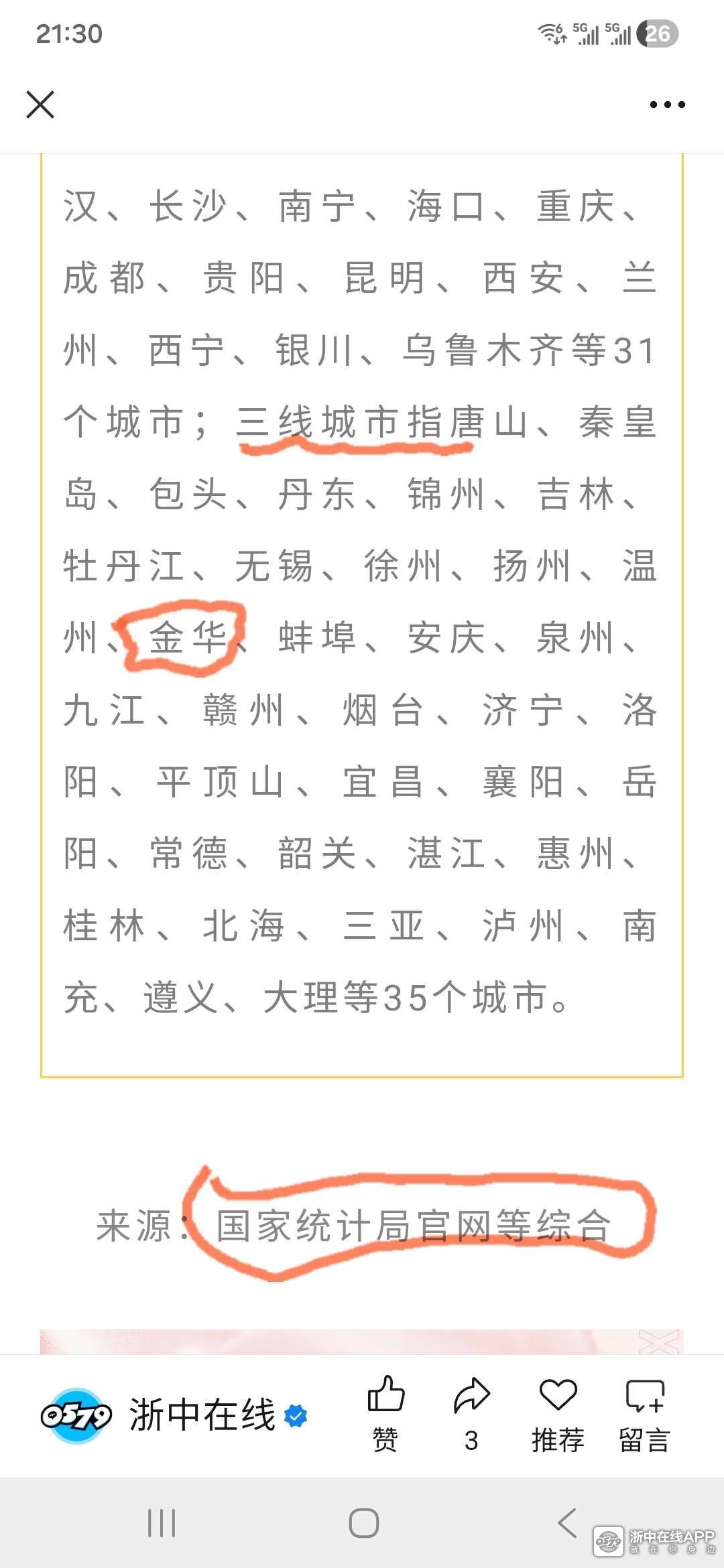Close the article page

pos(40,105)
